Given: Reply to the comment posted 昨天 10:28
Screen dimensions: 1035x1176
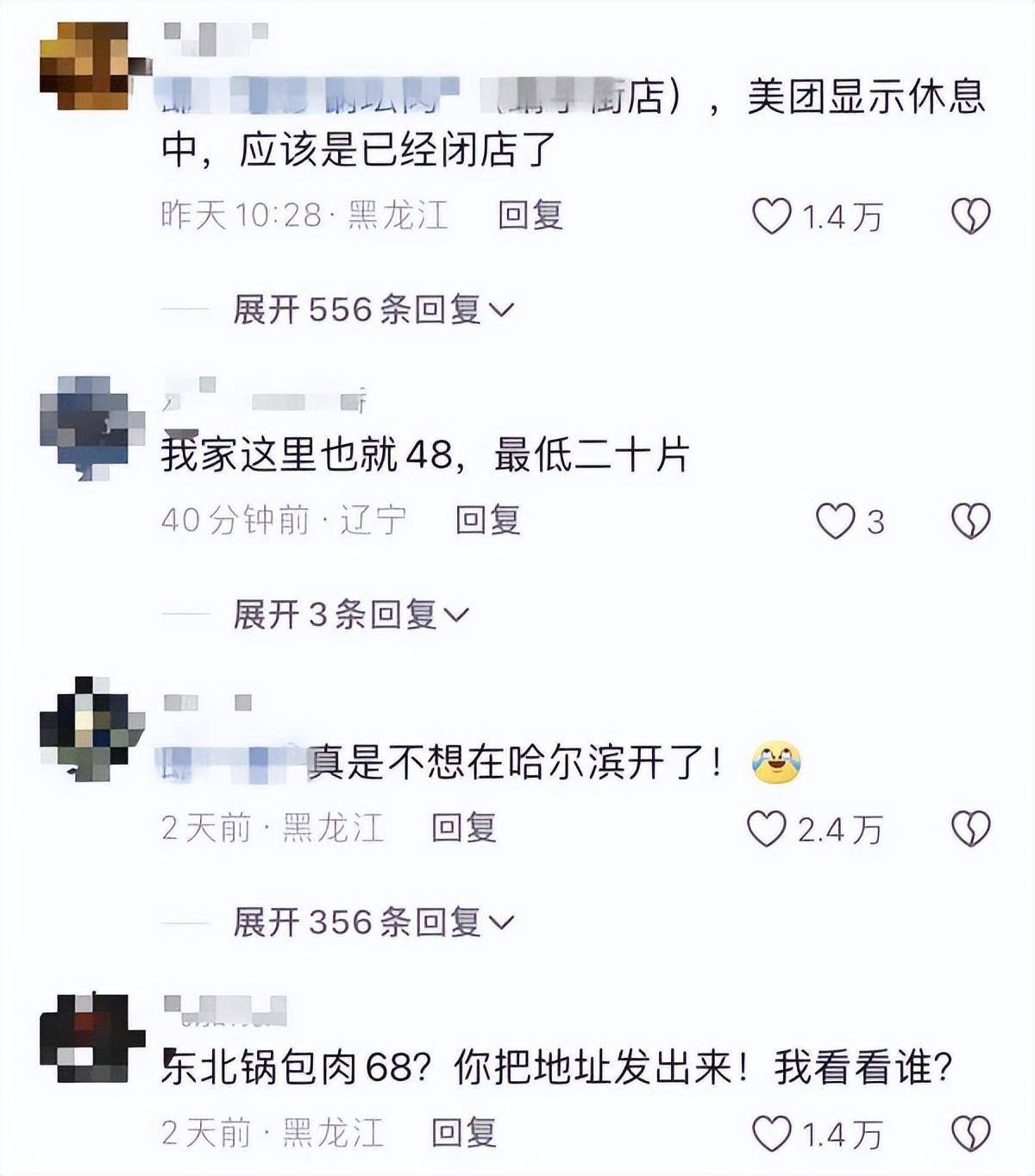Looking at the screenshot, I should (x=530, y=215).
